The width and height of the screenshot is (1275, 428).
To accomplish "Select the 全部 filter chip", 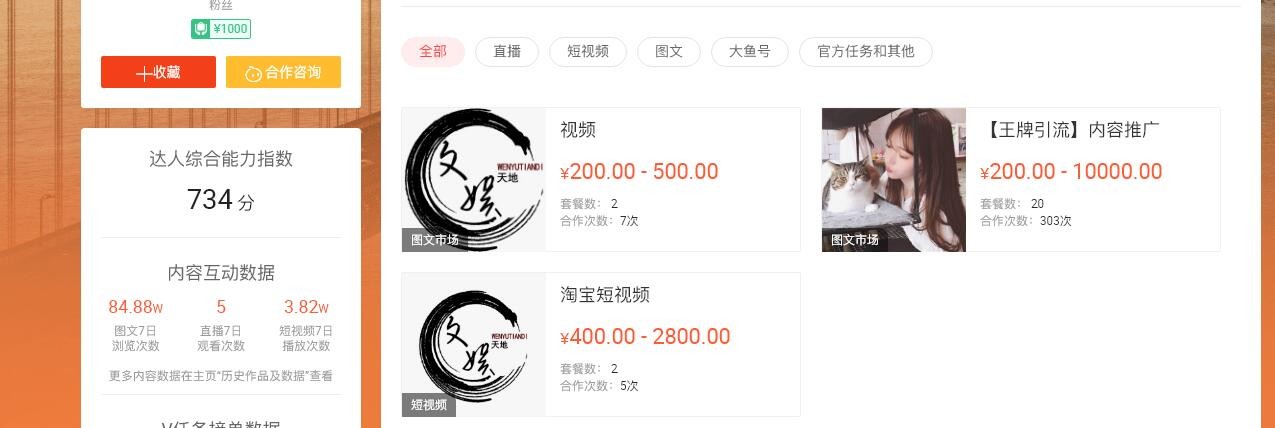I will tap(433, 52).
